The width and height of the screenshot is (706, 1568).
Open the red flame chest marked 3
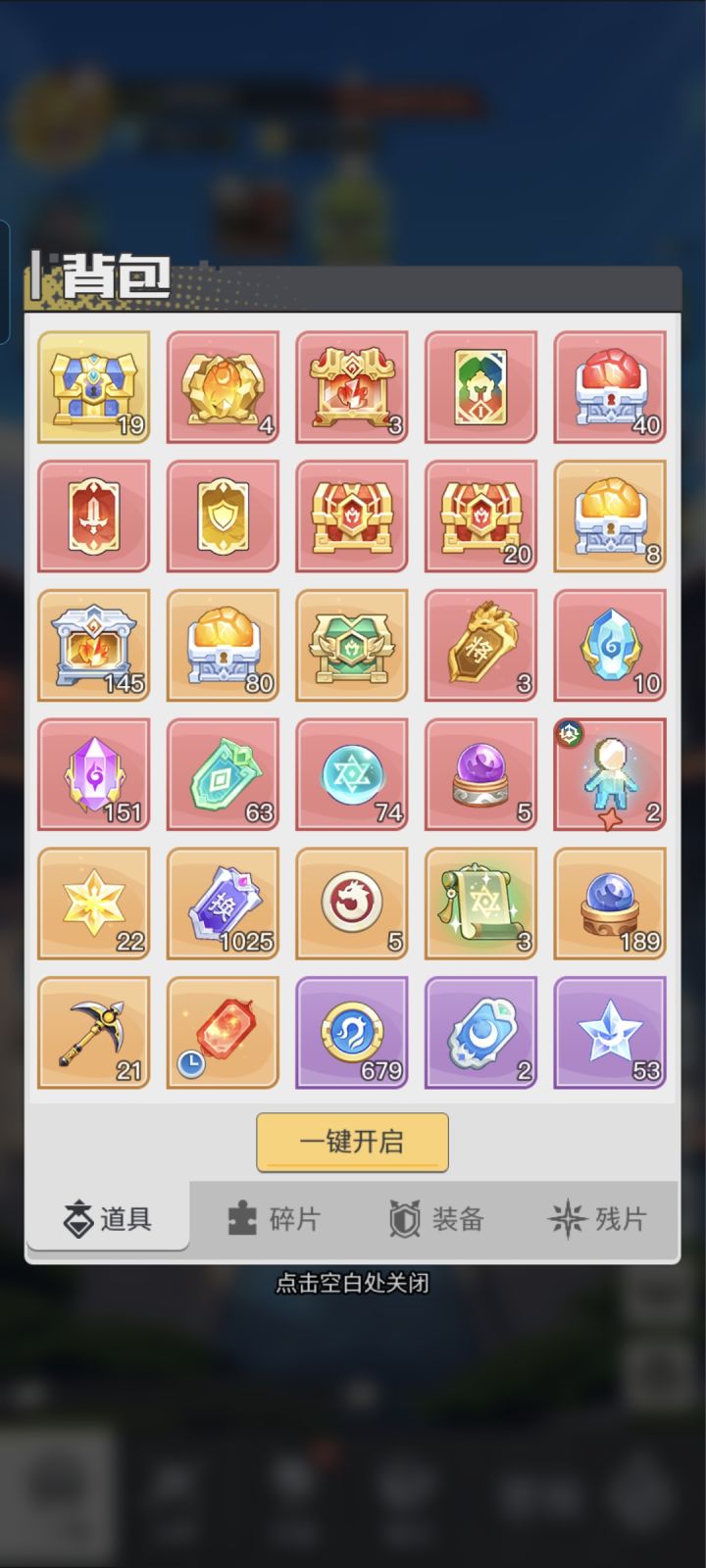[351, 387]
